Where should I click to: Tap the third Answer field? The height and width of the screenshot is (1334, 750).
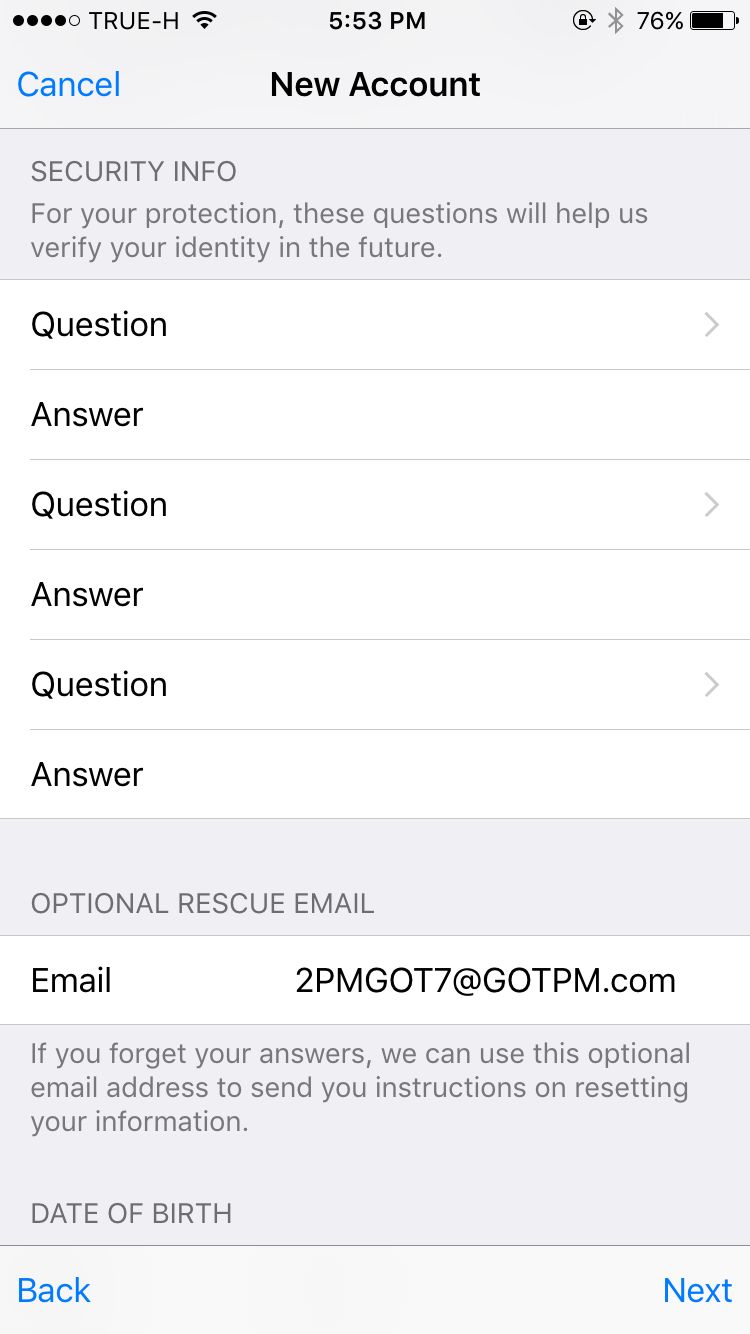(x=375, y=775)
